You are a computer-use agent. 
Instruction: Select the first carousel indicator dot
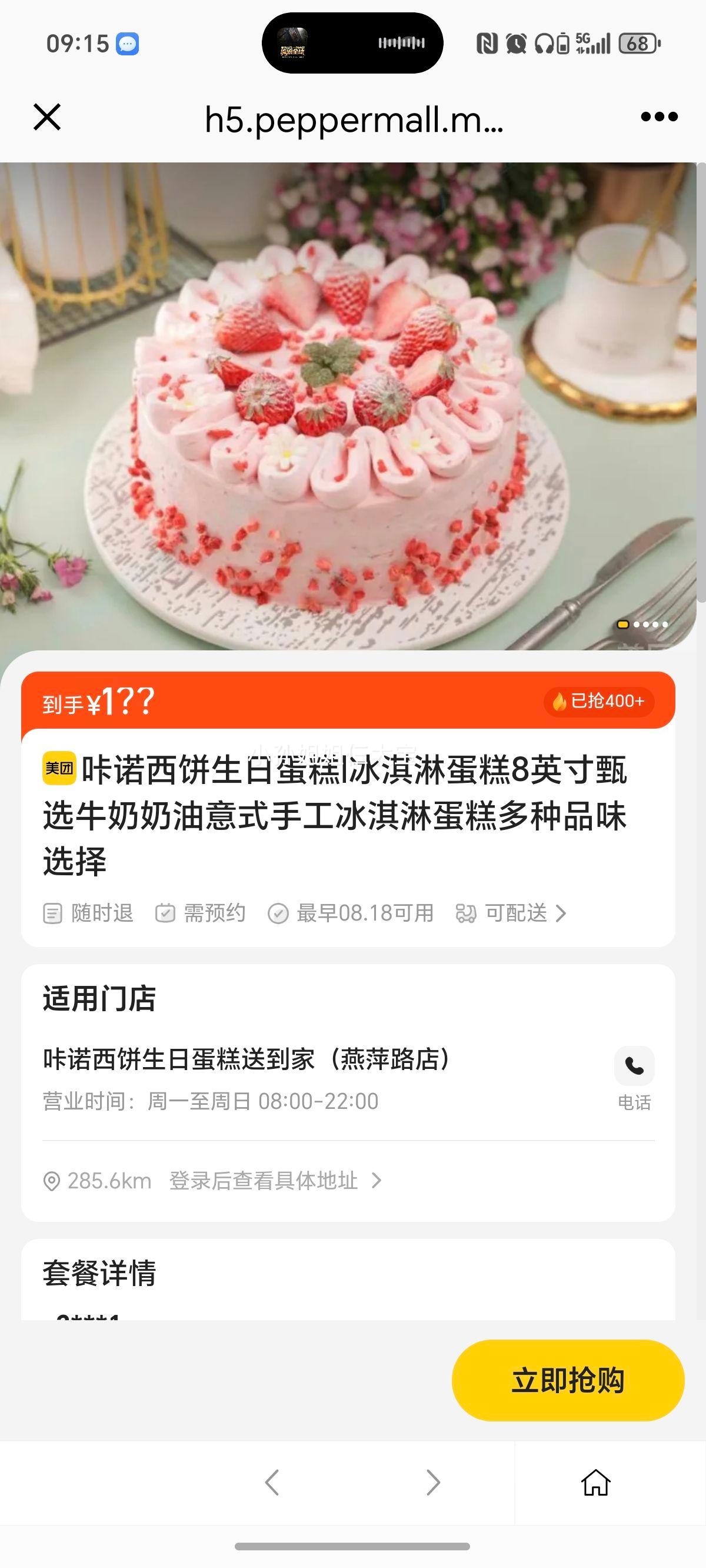tap(622, 624)
